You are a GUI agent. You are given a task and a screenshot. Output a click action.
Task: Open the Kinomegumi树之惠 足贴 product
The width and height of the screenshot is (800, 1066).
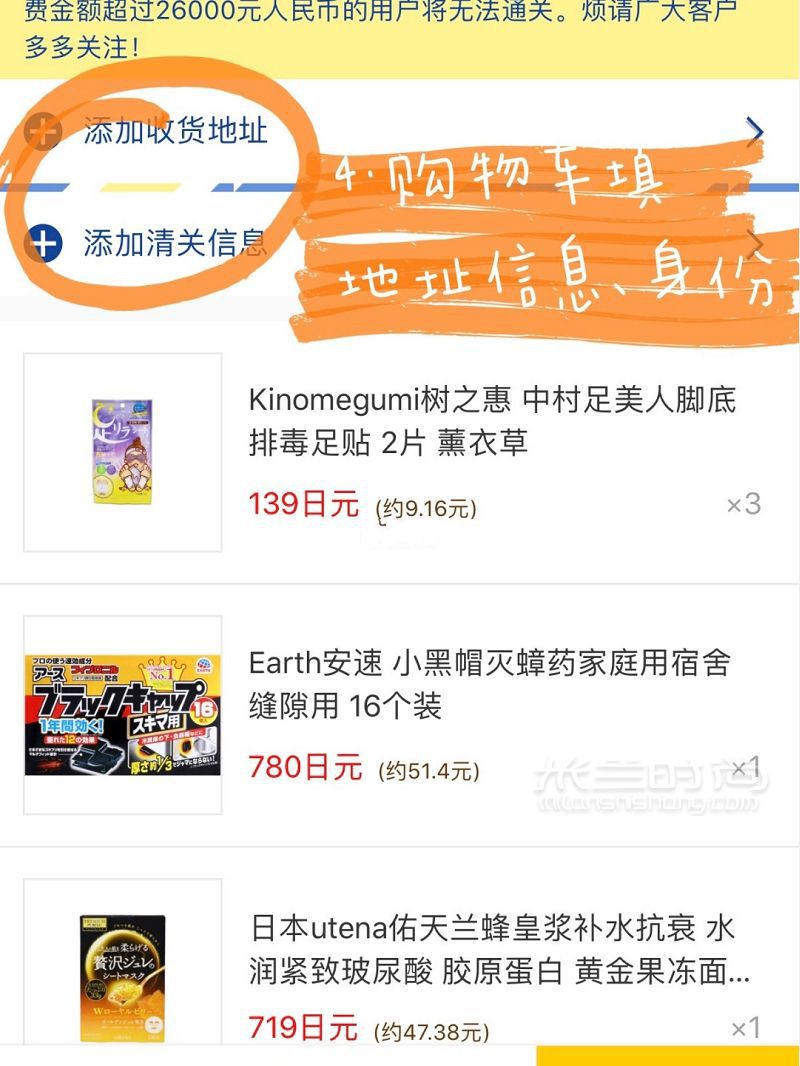point(492,421)
